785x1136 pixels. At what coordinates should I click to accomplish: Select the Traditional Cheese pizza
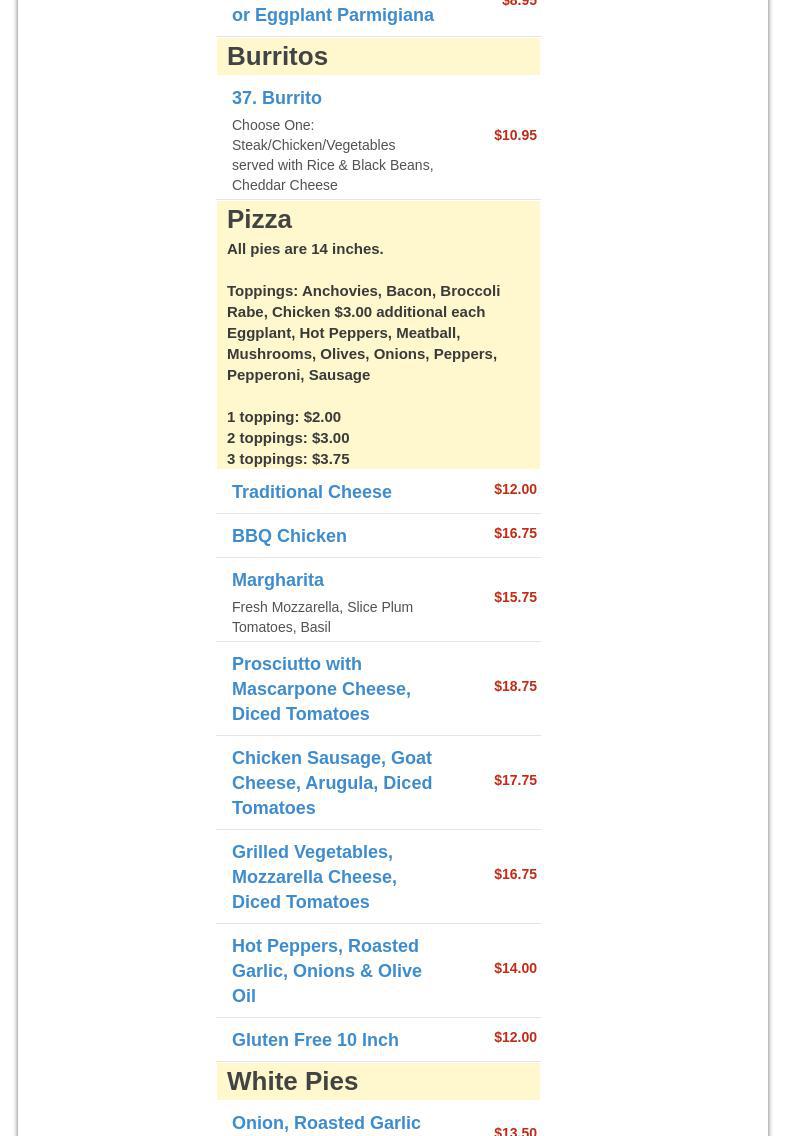(311, 492)
